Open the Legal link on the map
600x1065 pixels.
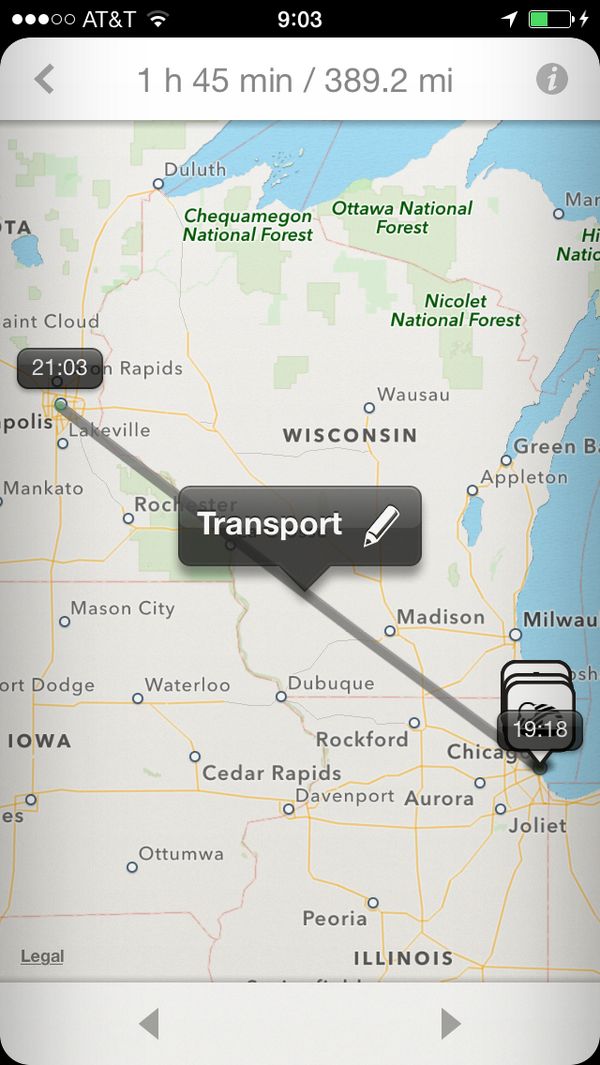pyautogui.click(x=42, y=957)
